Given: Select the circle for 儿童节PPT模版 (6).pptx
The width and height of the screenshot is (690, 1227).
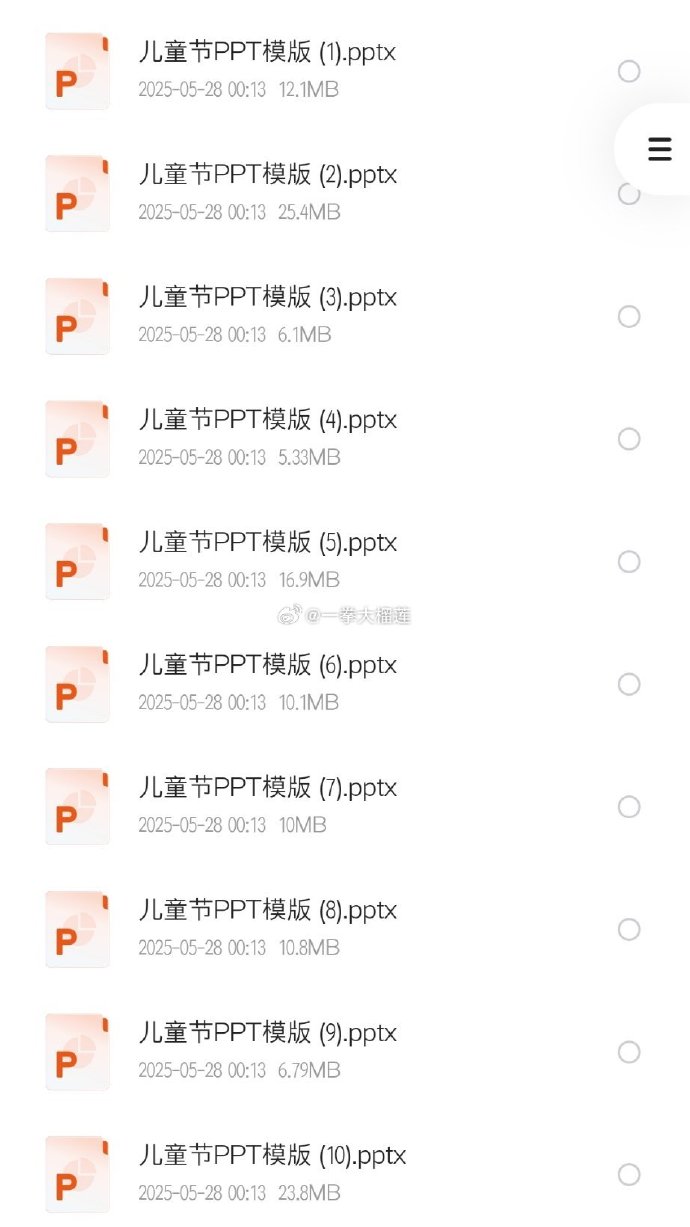Looking at the screenshot, I should click(629, 684).
